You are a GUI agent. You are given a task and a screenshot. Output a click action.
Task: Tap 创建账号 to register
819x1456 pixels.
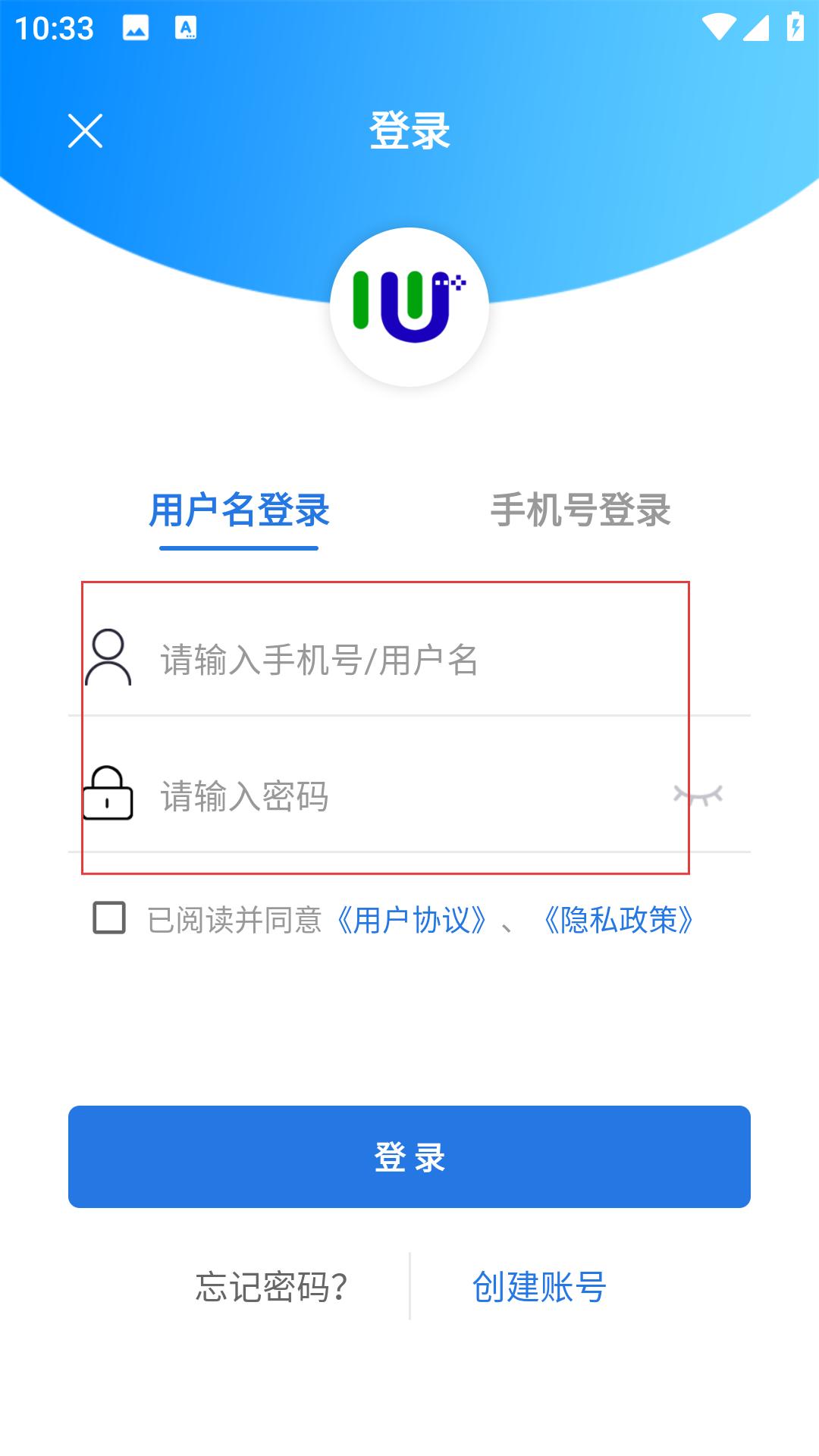point(538,1287)
